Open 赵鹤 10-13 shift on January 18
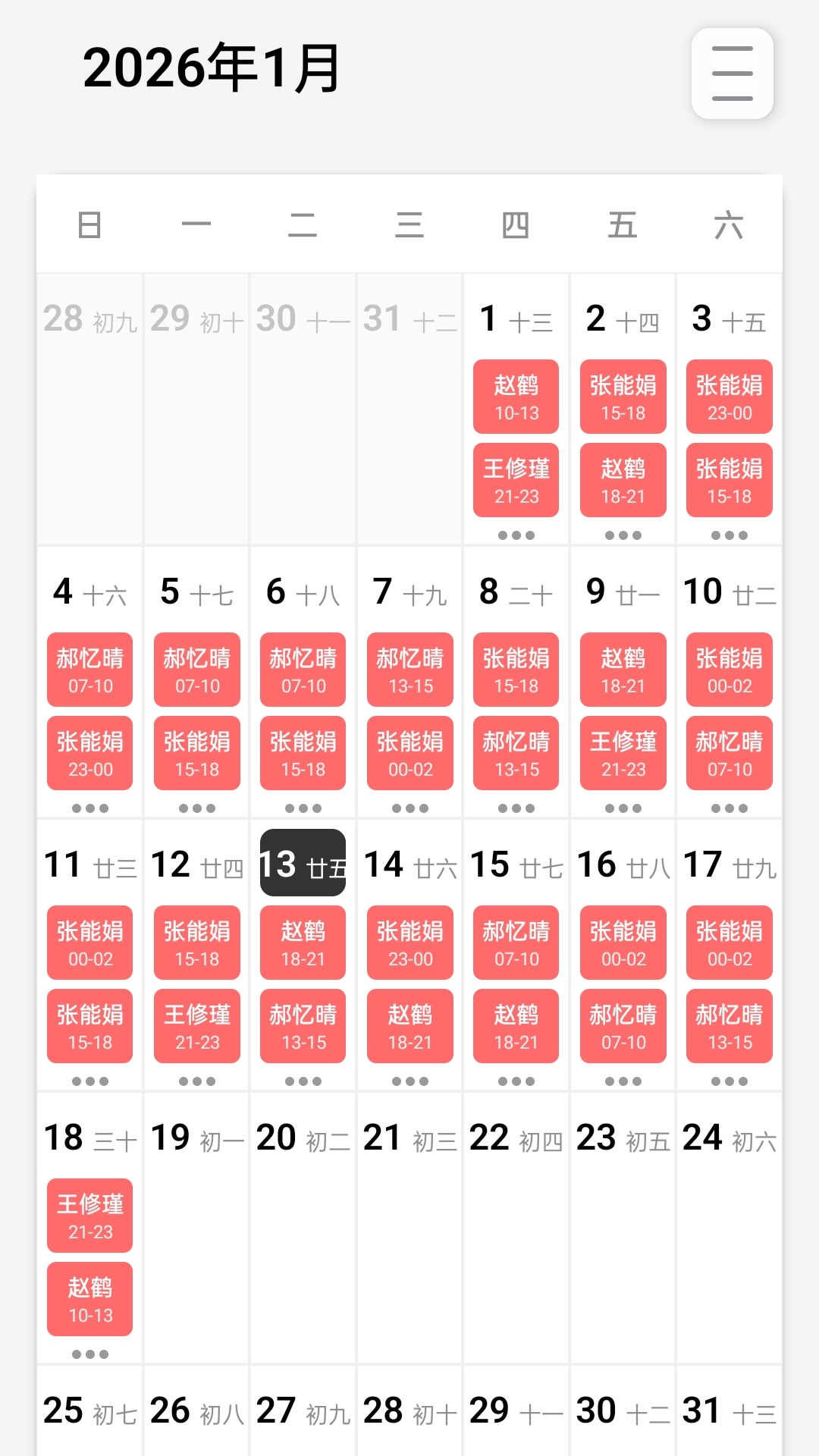This screenshot has height=1456, width=819. (x=89, y=1299)
